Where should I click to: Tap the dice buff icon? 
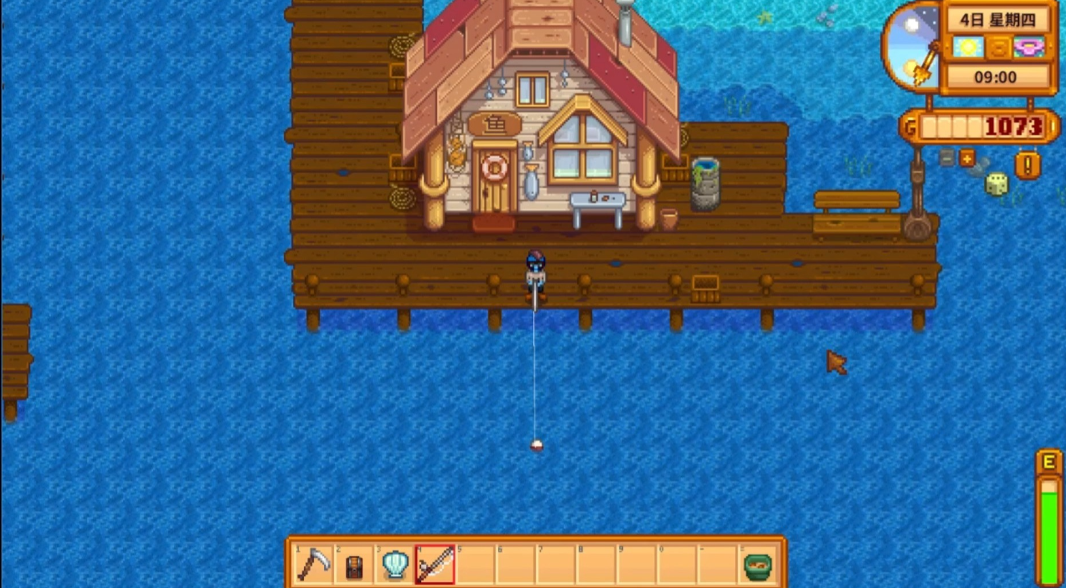click(997, 184)
